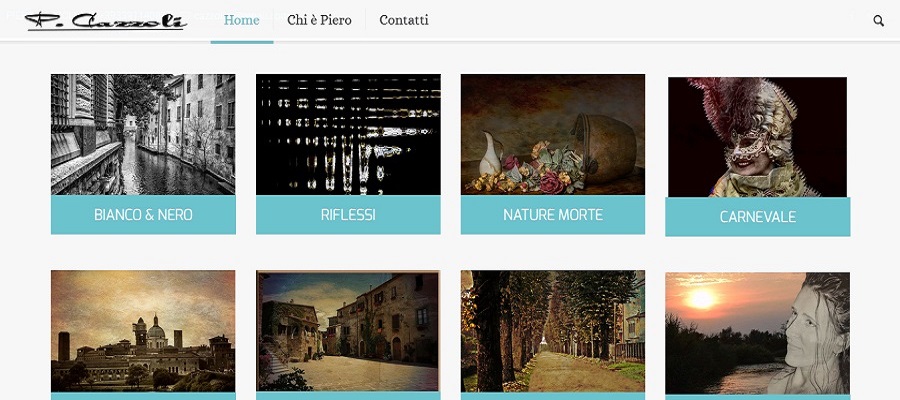Image resolution: width=900 pixels, height=400 pixels.
Task: Open the tree-lined avenue gallery tile
Action: click(553, 332)
